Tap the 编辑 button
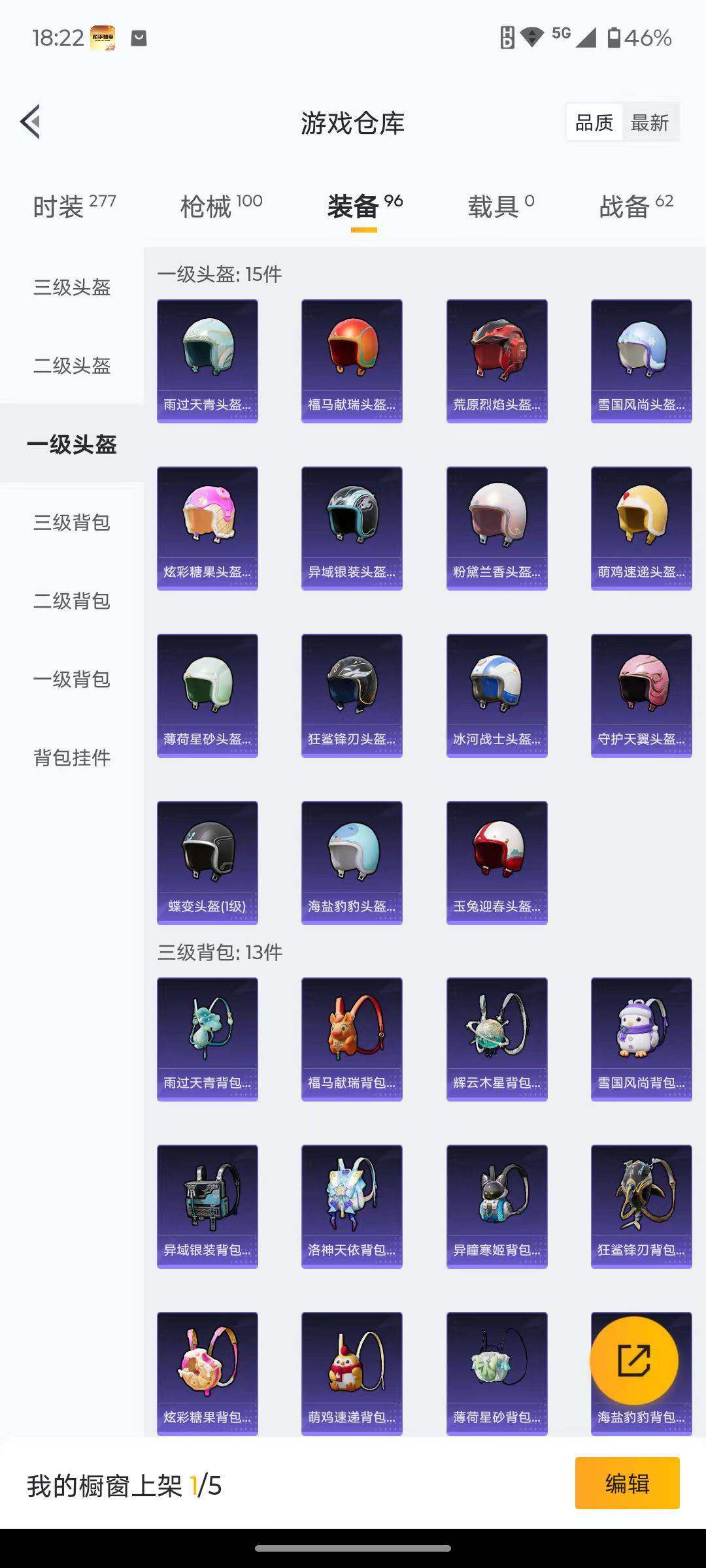Image resolution: width=706 pixels, height=1568 pixels. [627, 1484]
